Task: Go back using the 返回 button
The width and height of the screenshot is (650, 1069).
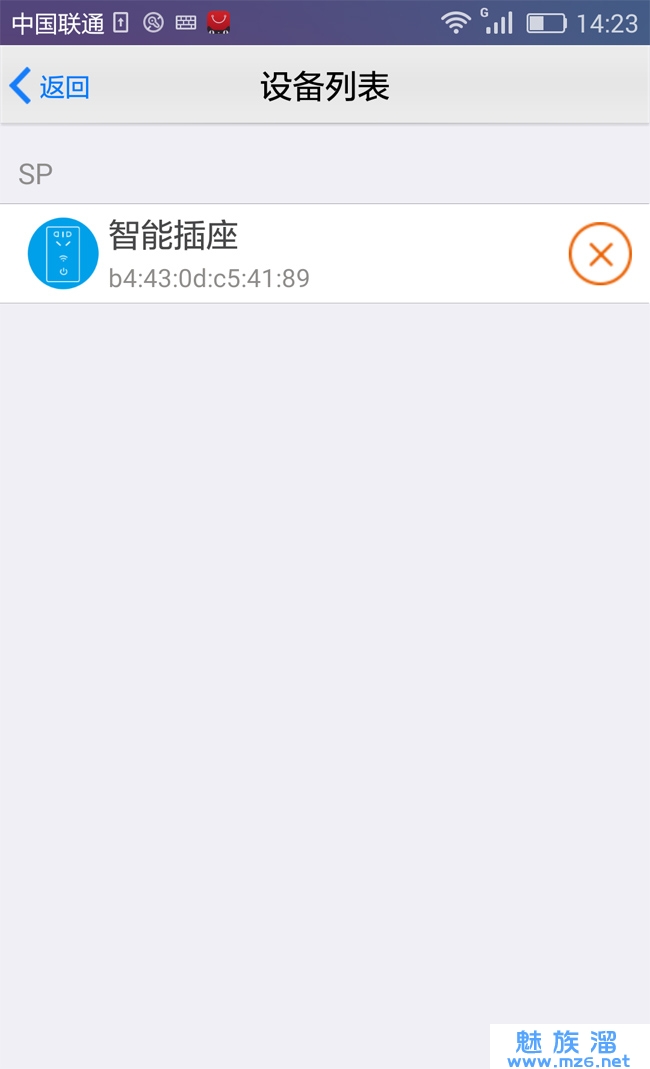Action: [x=50, y=86]
